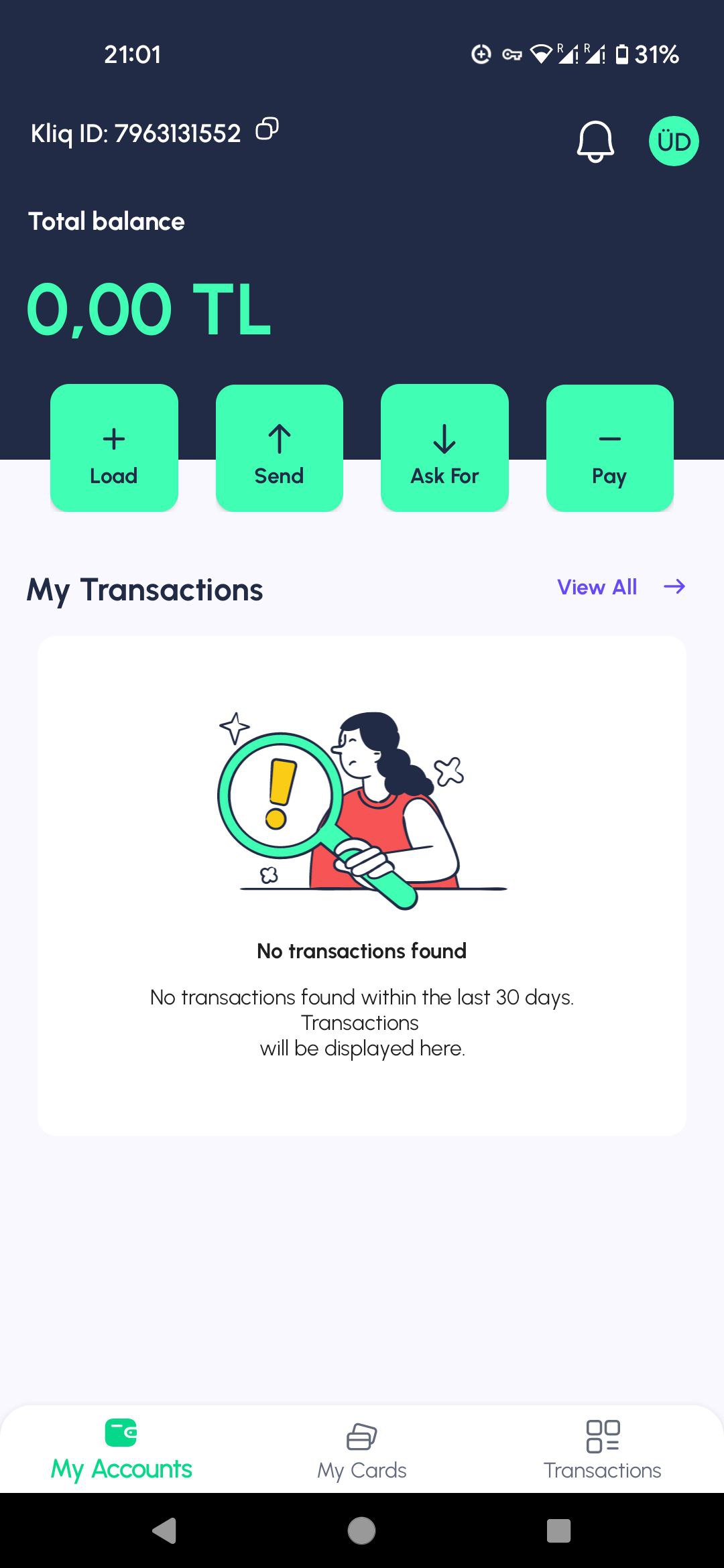Select the My Accounts tab
This screenshot has width=724, height=1568.
point(121,1451)
